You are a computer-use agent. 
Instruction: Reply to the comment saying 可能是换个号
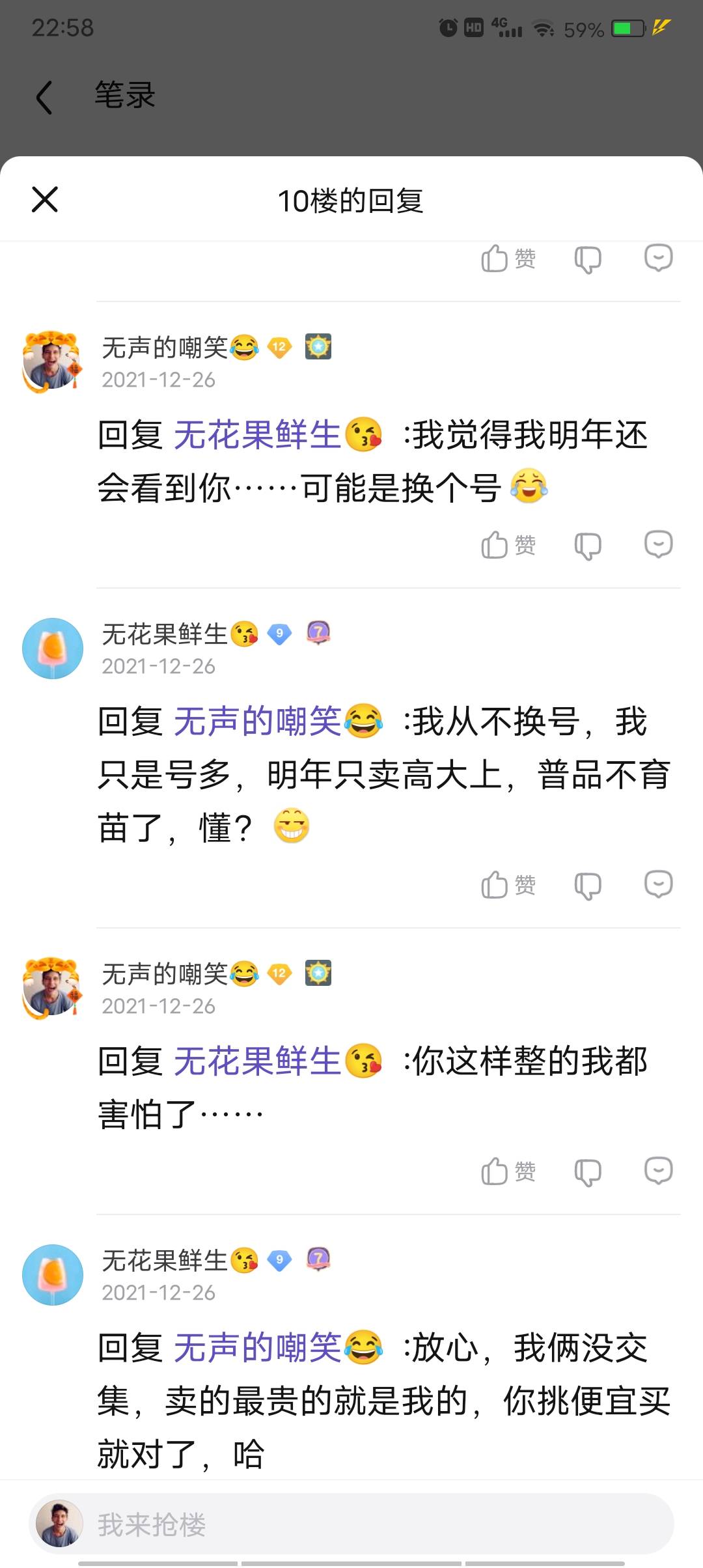[x=658, y=544]
